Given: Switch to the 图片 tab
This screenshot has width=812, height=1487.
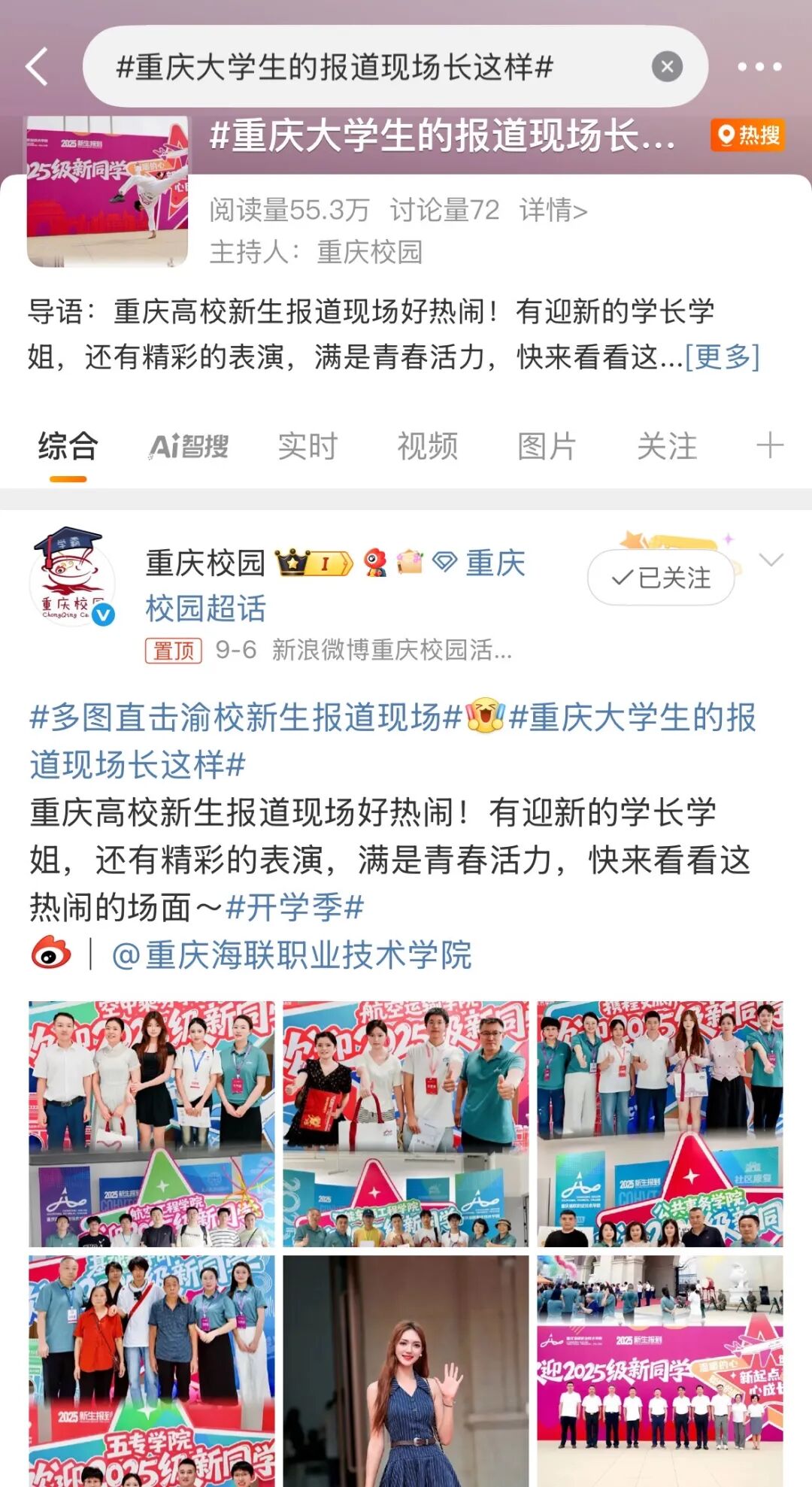Looking at the screenshot, I should coord(547,447).
